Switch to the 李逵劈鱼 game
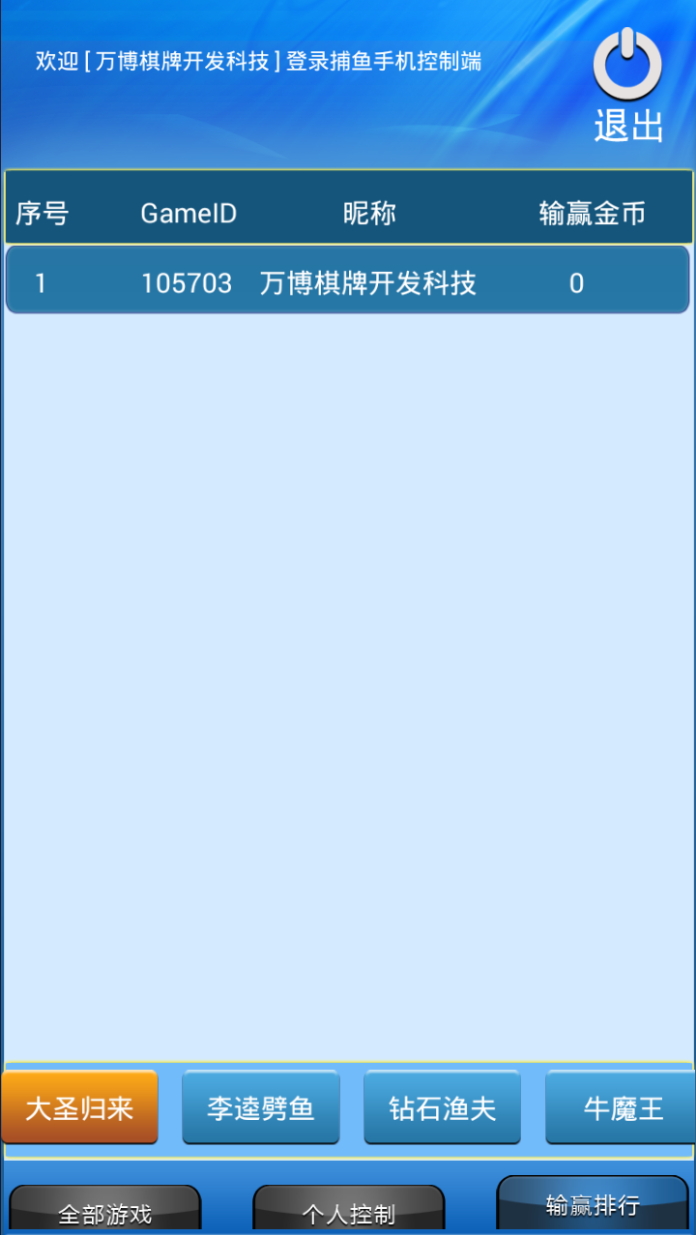The height and width of the screenshot is (1235, 696). 261,1107
